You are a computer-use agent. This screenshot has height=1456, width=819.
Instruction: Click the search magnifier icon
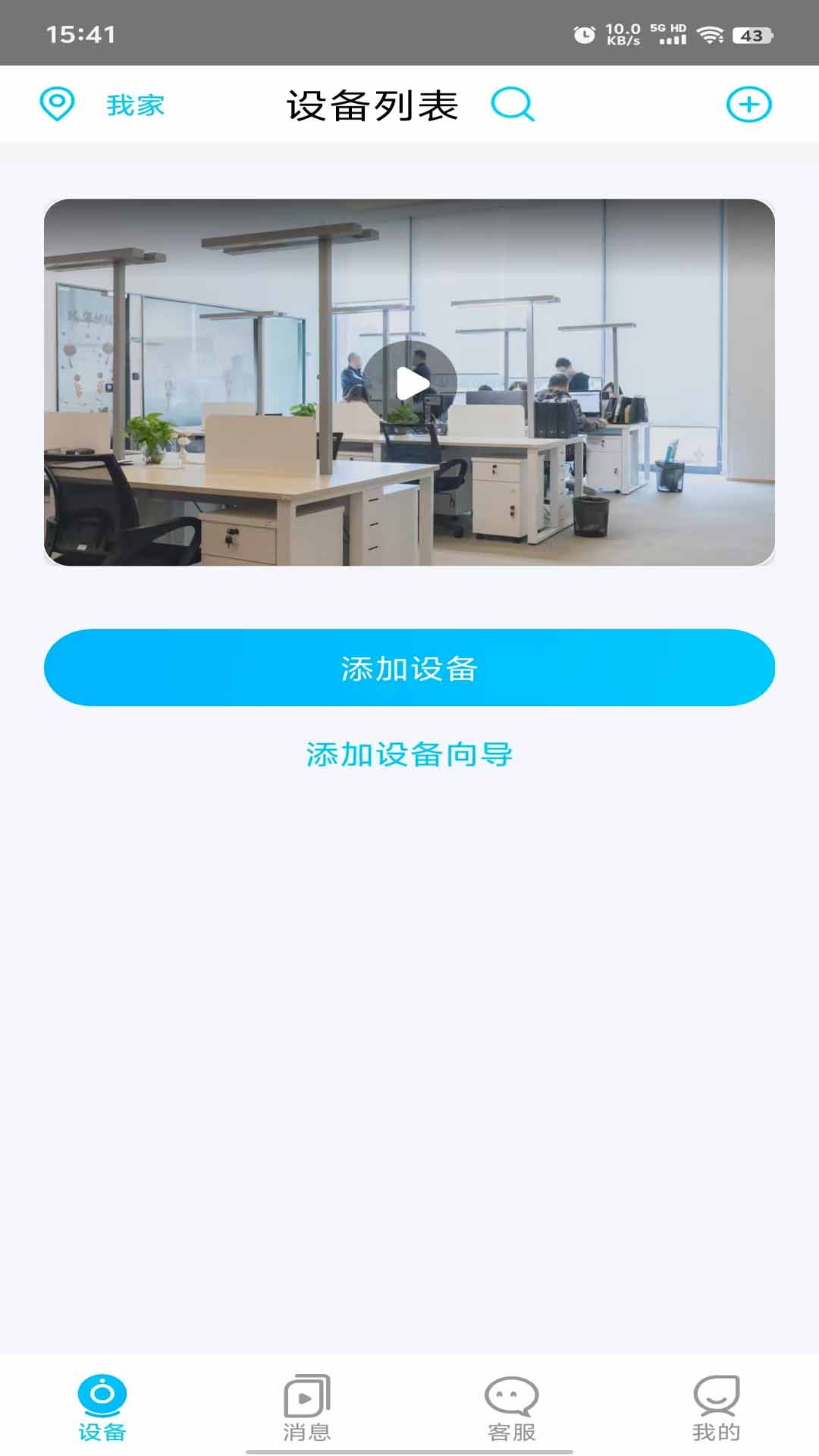511,107
